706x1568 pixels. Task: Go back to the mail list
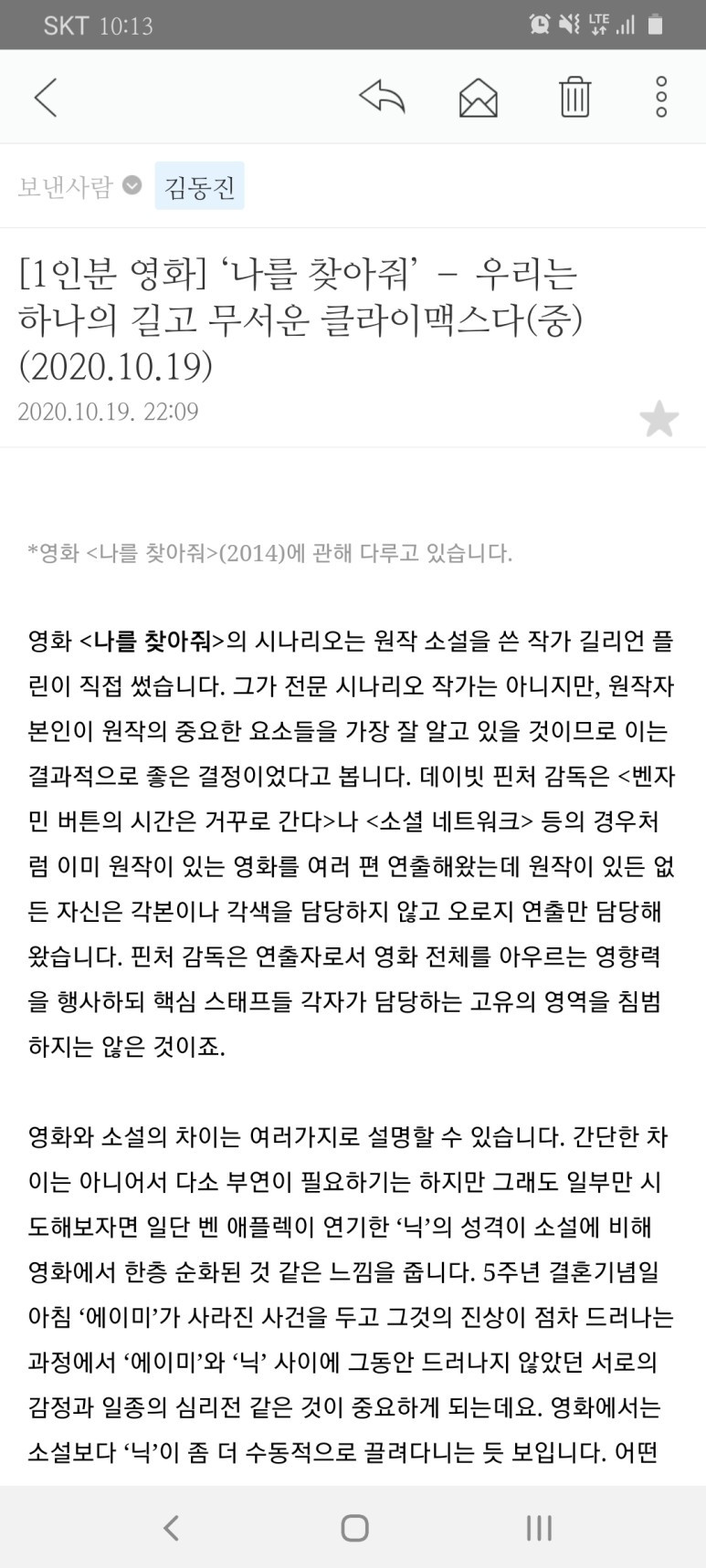coord(46,97)
